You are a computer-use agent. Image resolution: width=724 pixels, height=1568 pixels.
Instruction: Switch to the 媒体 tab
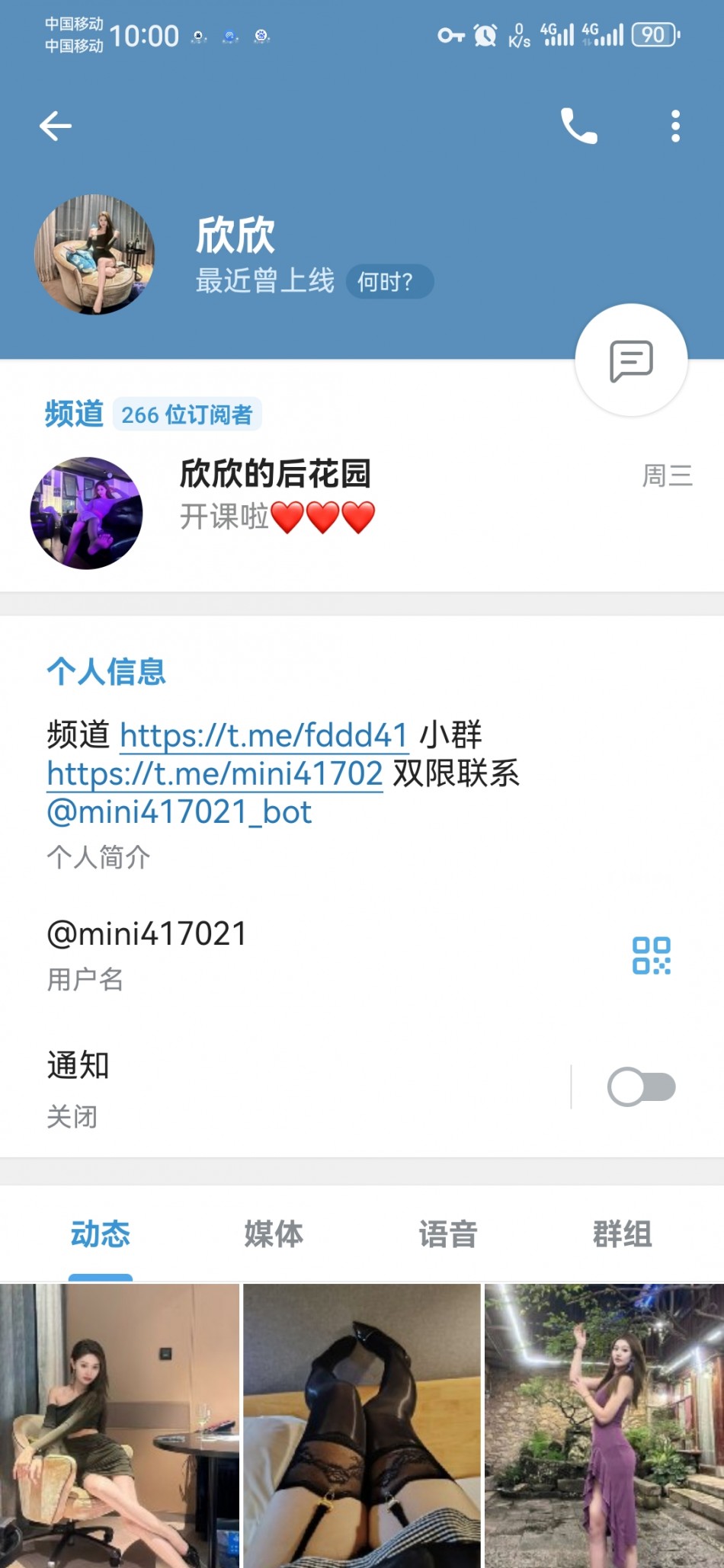click(x=274, y=1234)
